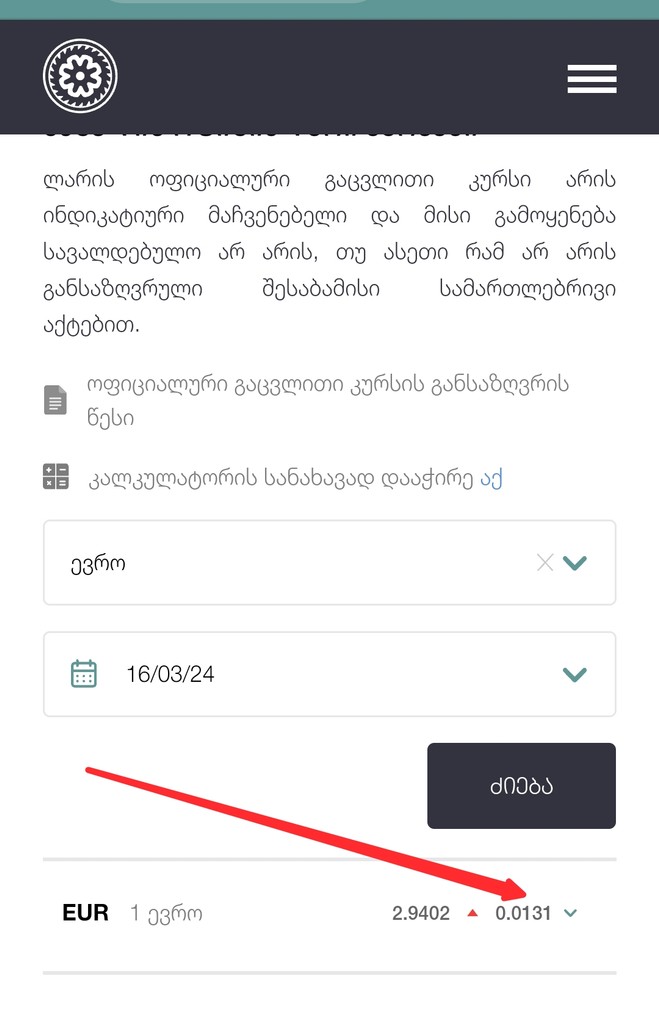Tap the ძიება search button
This screenshot has height=1024, width=659.
pyautogui.click(x=521, y=786)
